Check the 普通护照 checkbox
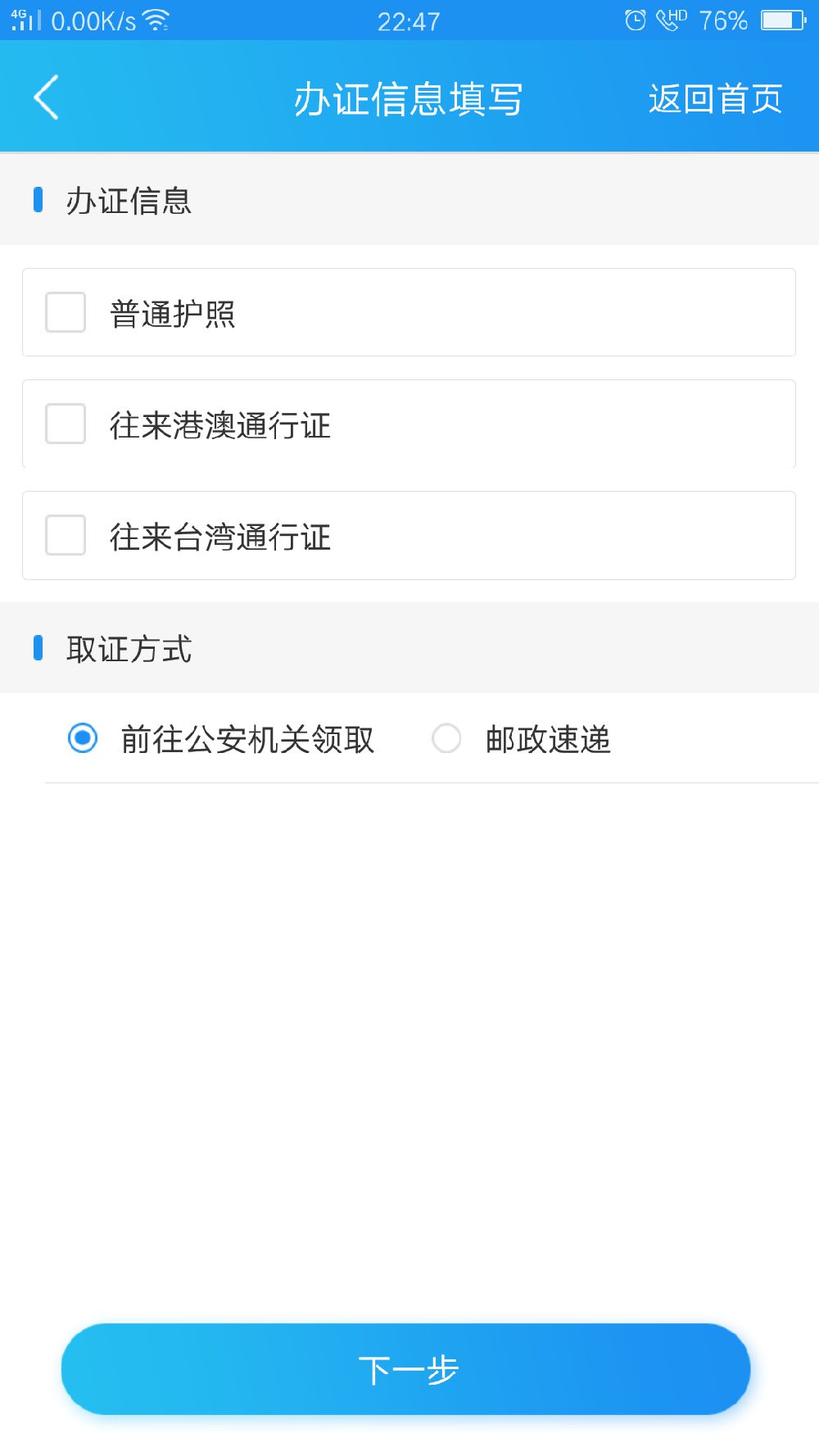The width and height of the screenshot is (819, 1456). 66,312
